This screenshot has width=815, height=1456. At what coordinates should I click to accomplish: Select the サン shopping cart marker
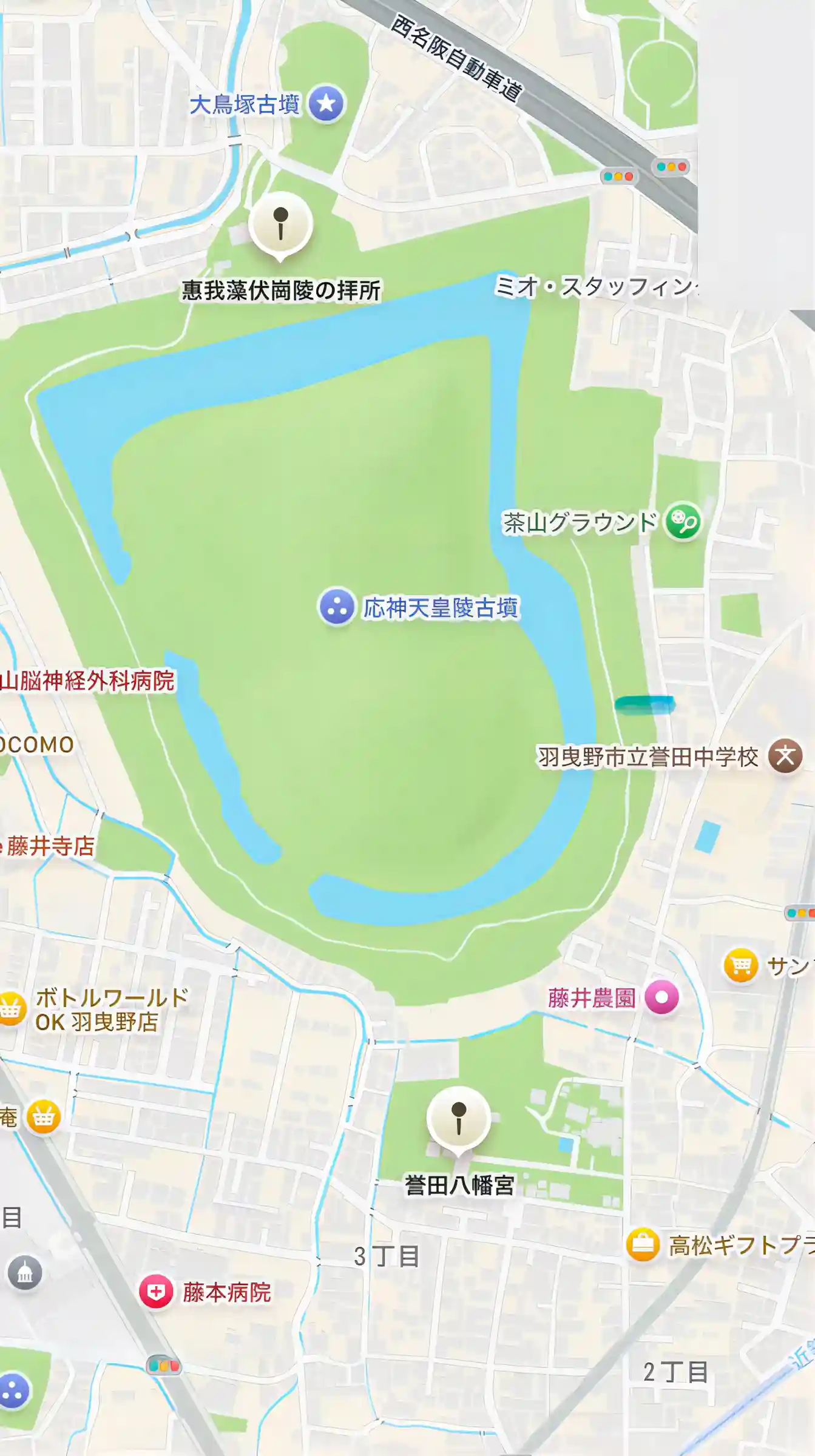point(741,965)
